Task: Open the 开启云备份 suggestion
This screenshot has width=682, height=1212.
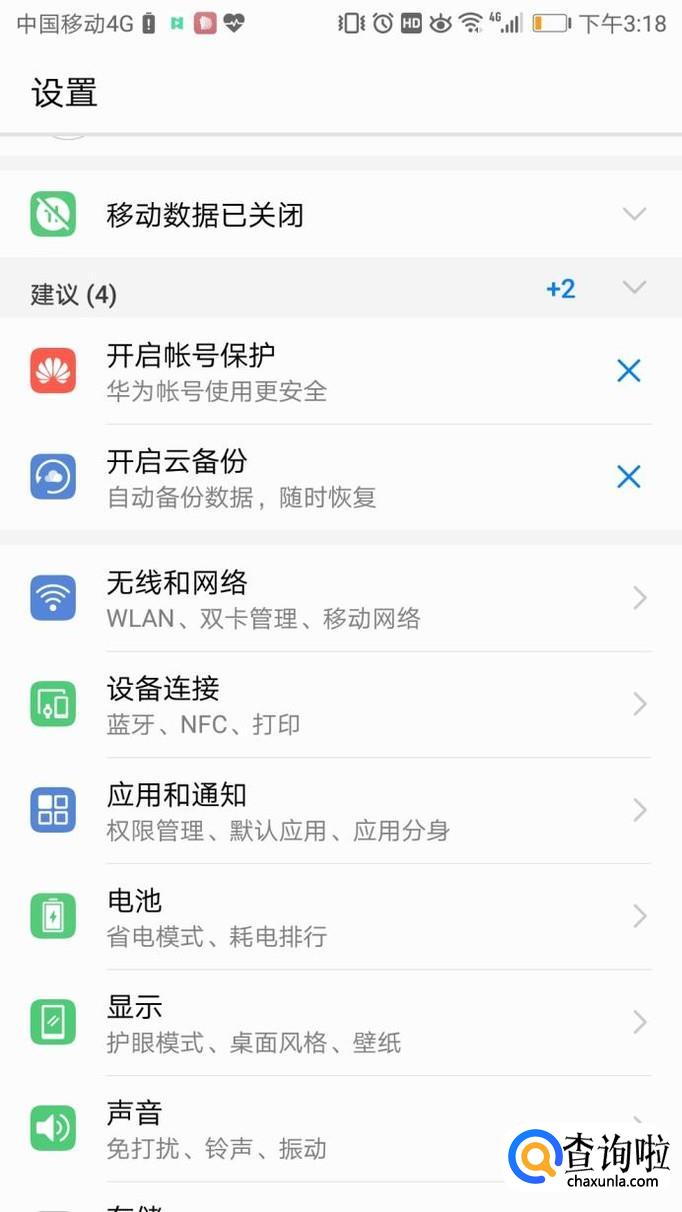Action: click(x=300, y=478)
